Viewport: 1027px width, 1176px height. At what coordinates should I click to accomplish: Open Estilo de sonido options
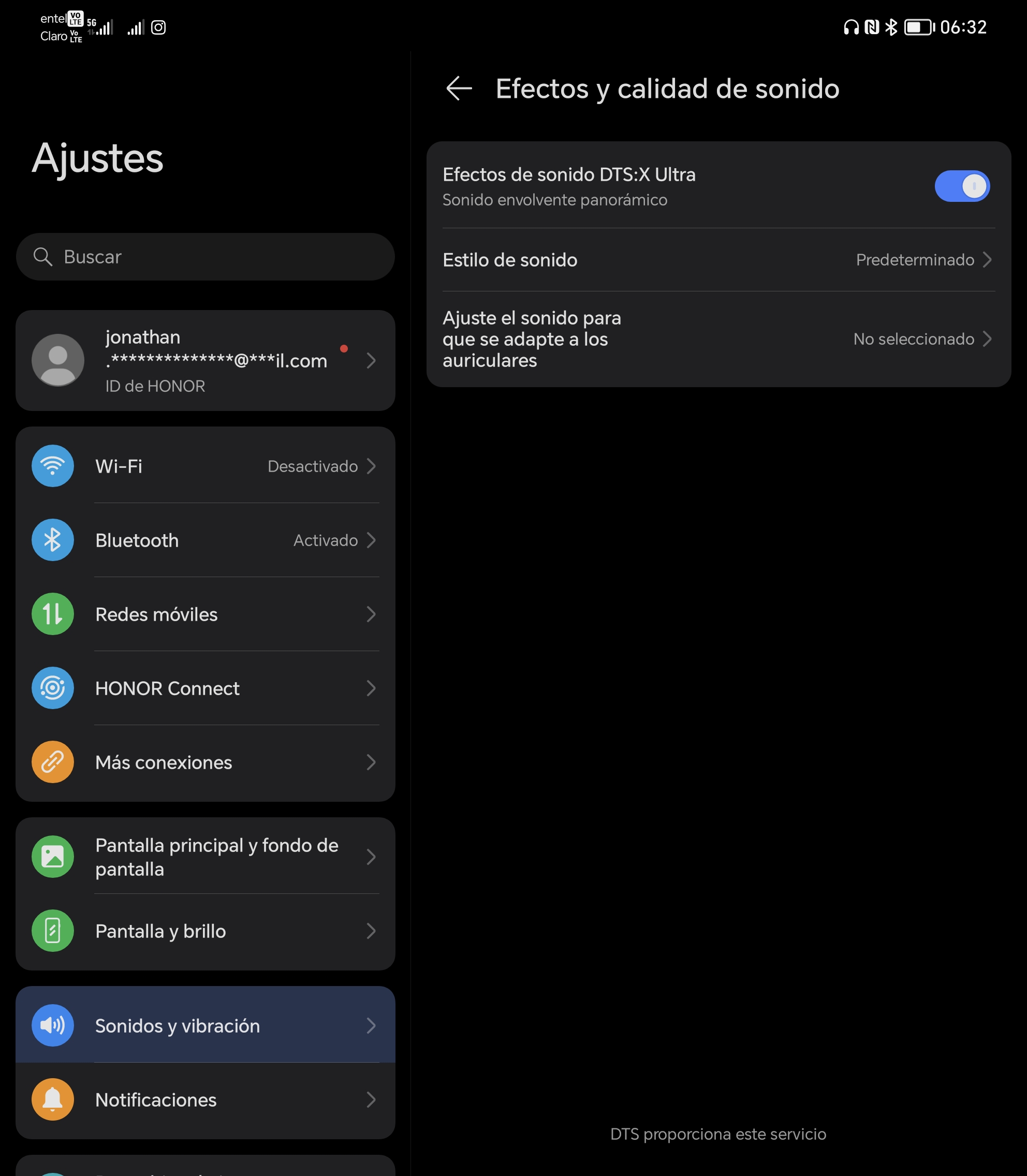[717, 260]
